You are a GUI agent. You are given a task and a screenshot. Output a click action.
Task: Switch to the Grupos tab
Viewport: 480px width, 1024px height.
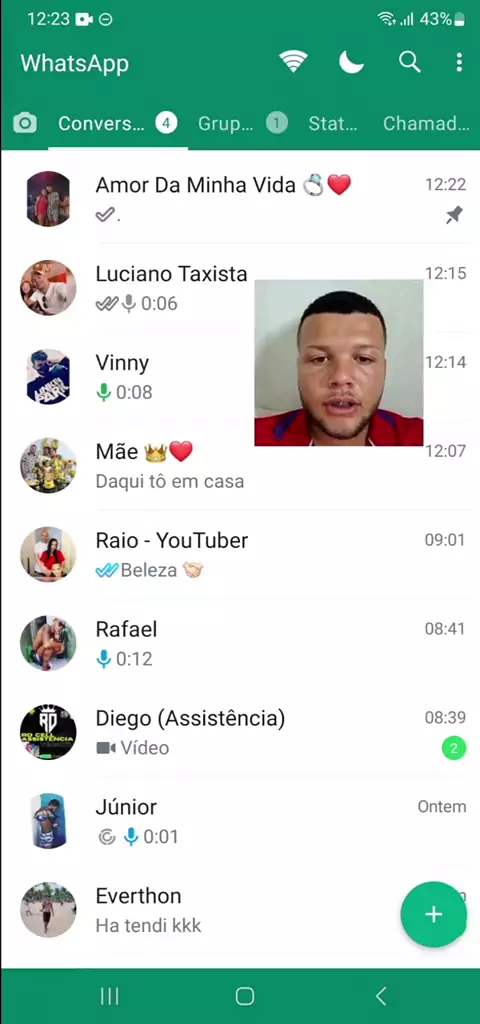point(242,123)
